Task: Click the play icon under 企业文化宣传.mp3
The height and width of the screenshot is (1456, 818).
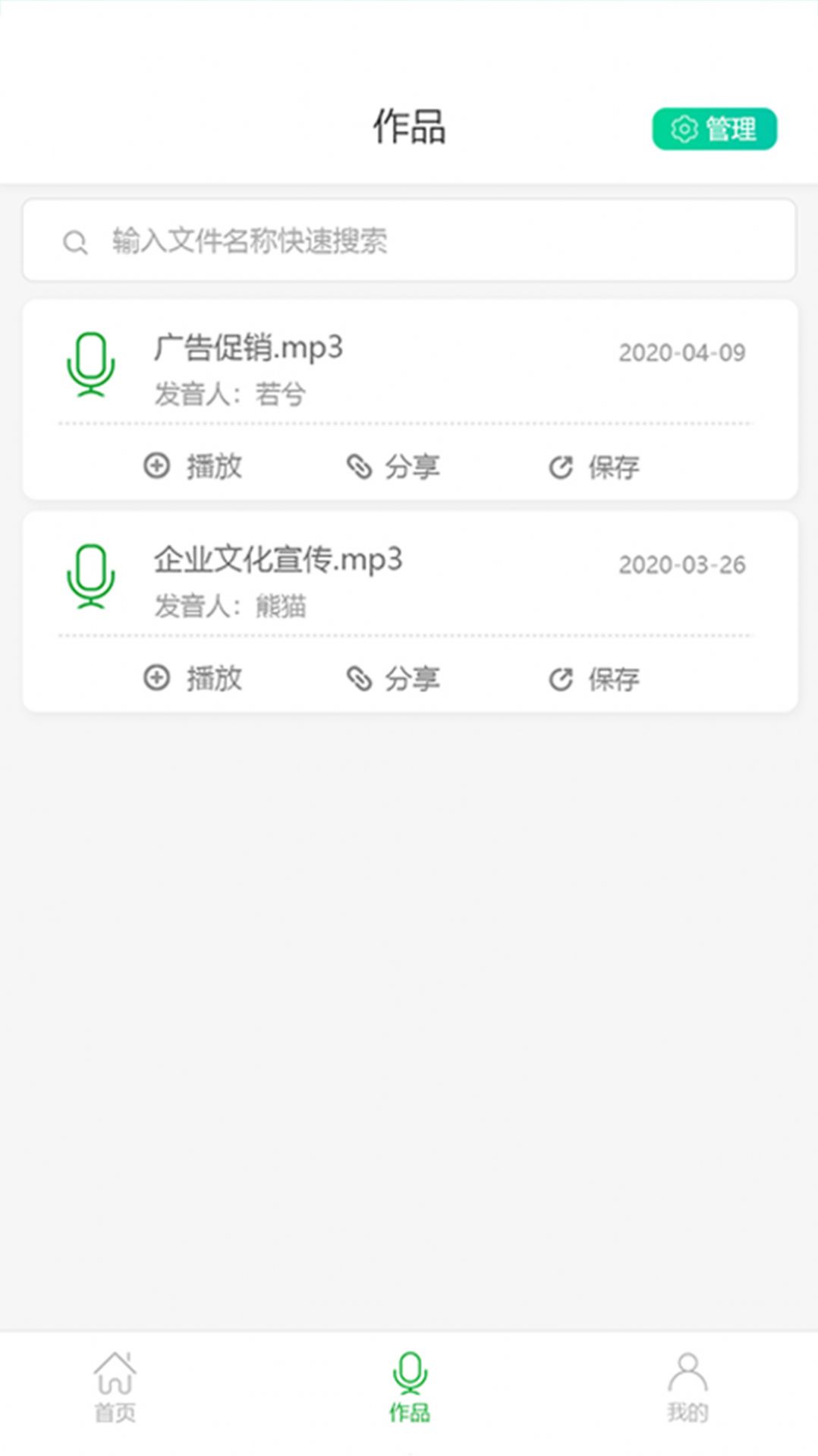Action: [157, 679]
